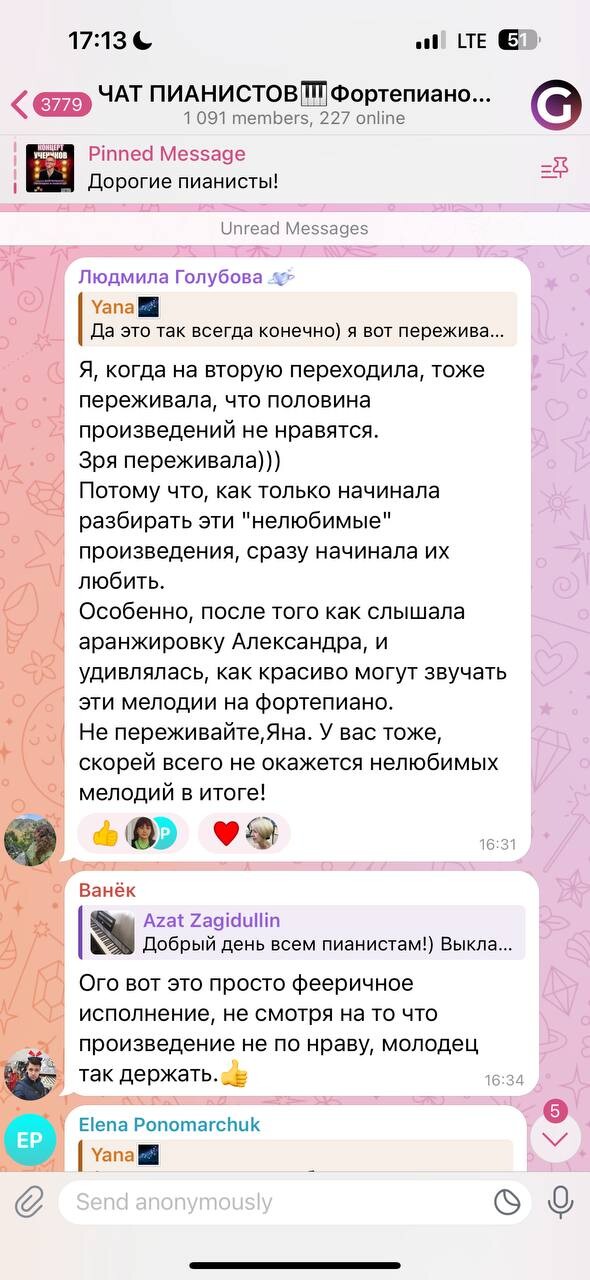Viewport: 590px width, 1280px height.
Task: Open the ЧАТ ПИАНИСТОВ group info header
Action: (x=295, y=105)
